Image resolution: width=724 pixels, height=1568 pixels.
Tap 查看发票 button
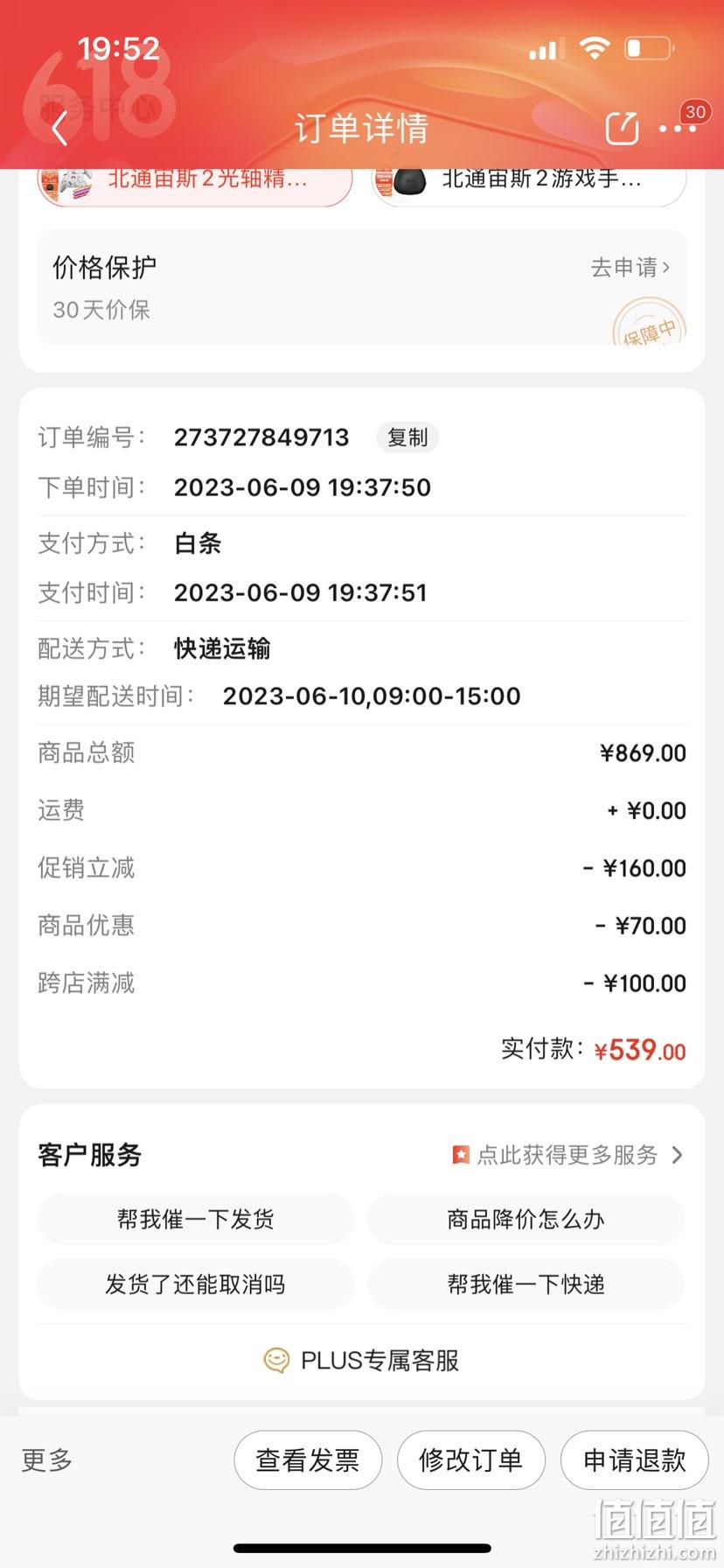(308, 1459)
